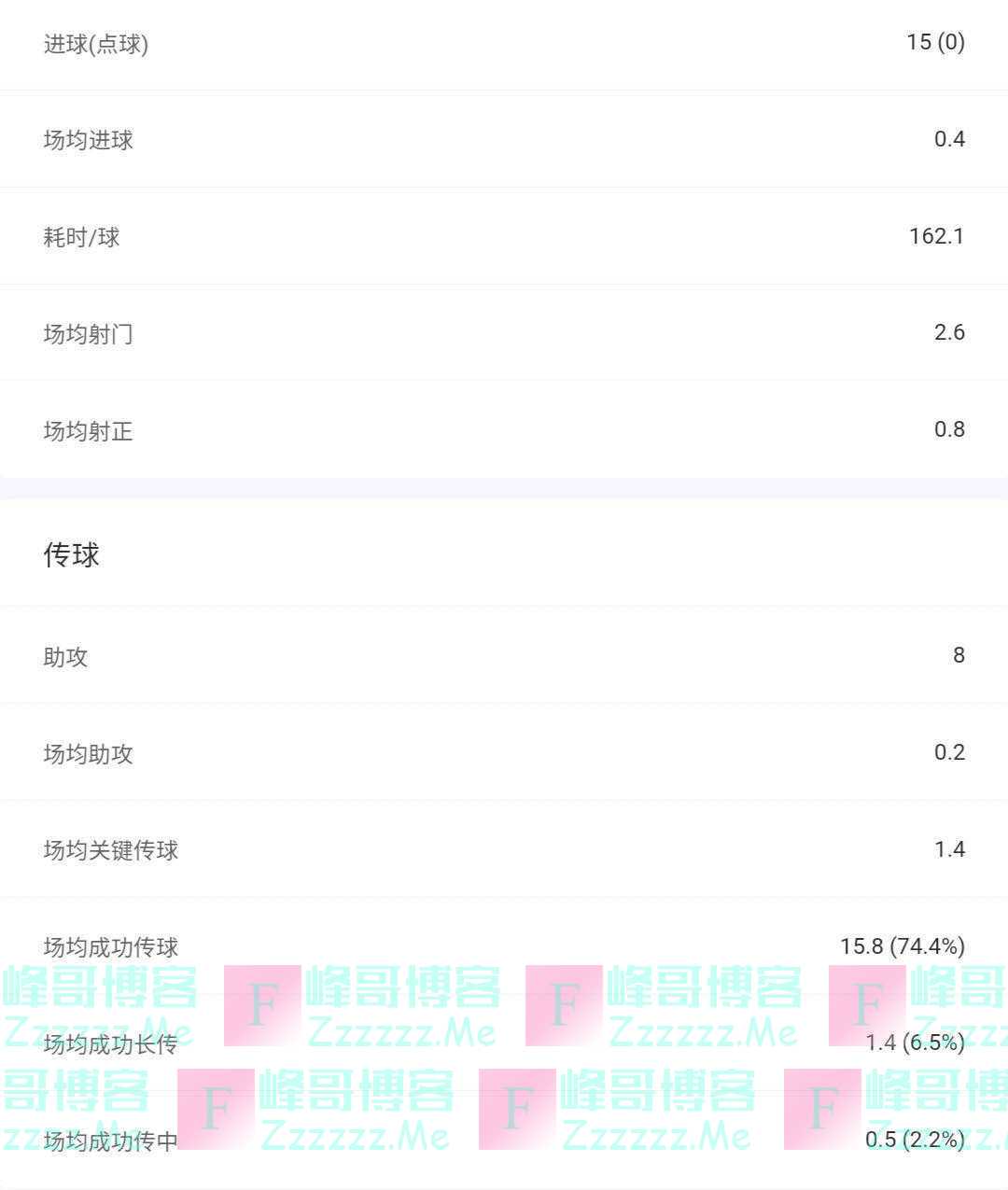Click the value 15 (0) for goals

[x=936, y=42]
